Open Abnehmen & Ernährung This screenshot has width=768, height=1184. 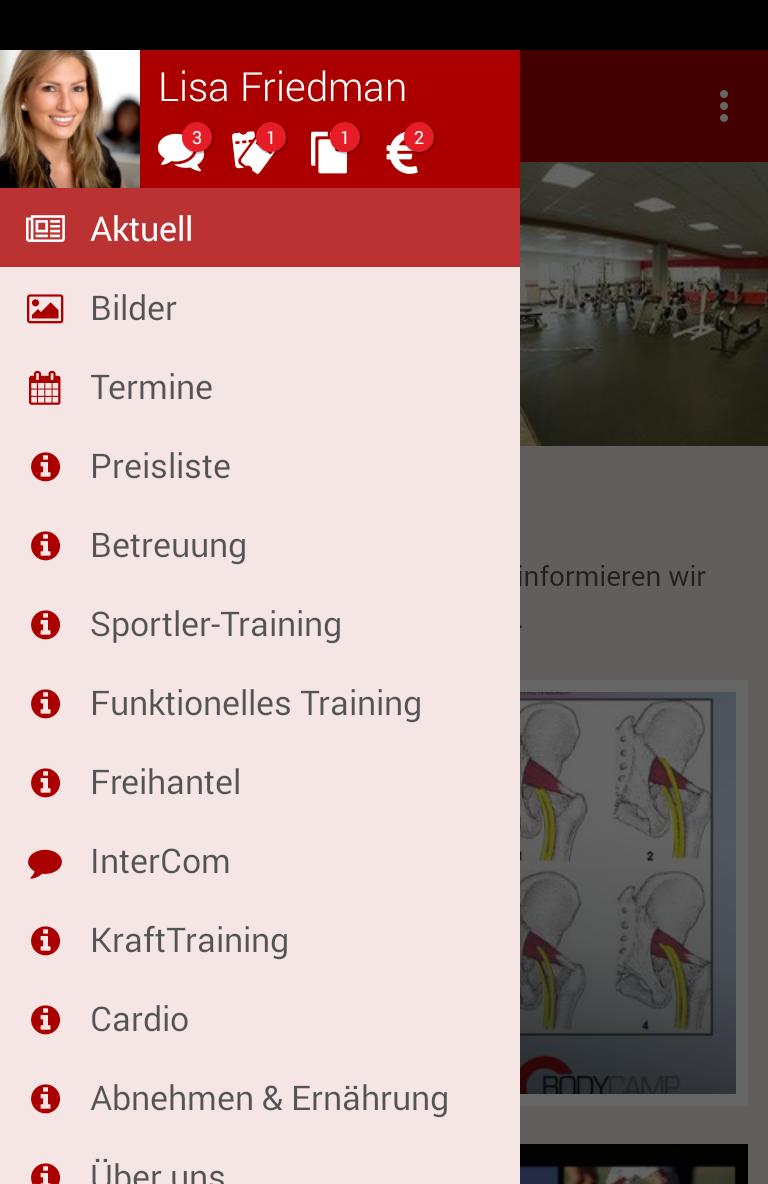(269, 1098)
